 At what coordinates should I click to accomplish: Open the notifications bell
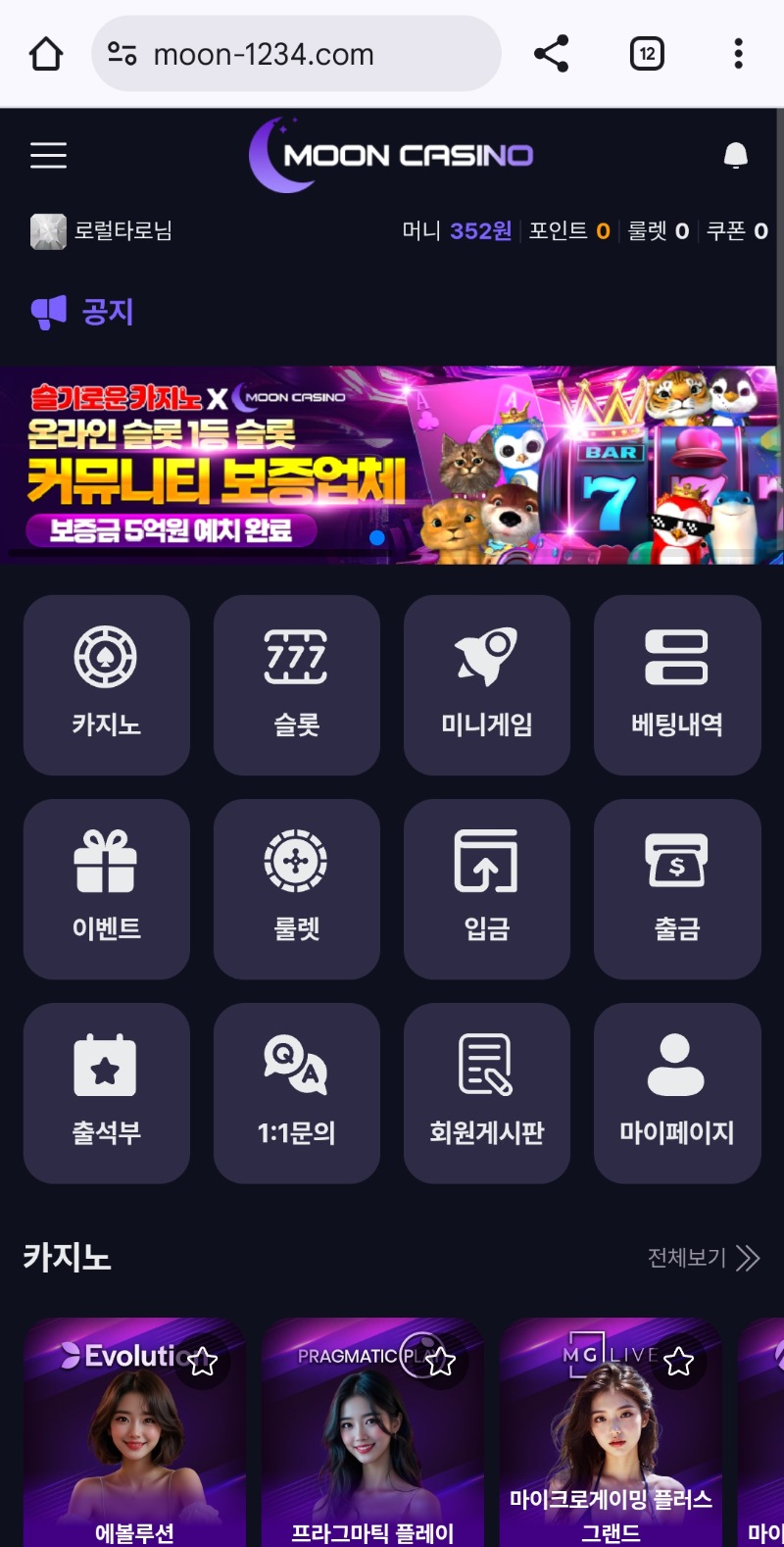click(x=735, y=155)
